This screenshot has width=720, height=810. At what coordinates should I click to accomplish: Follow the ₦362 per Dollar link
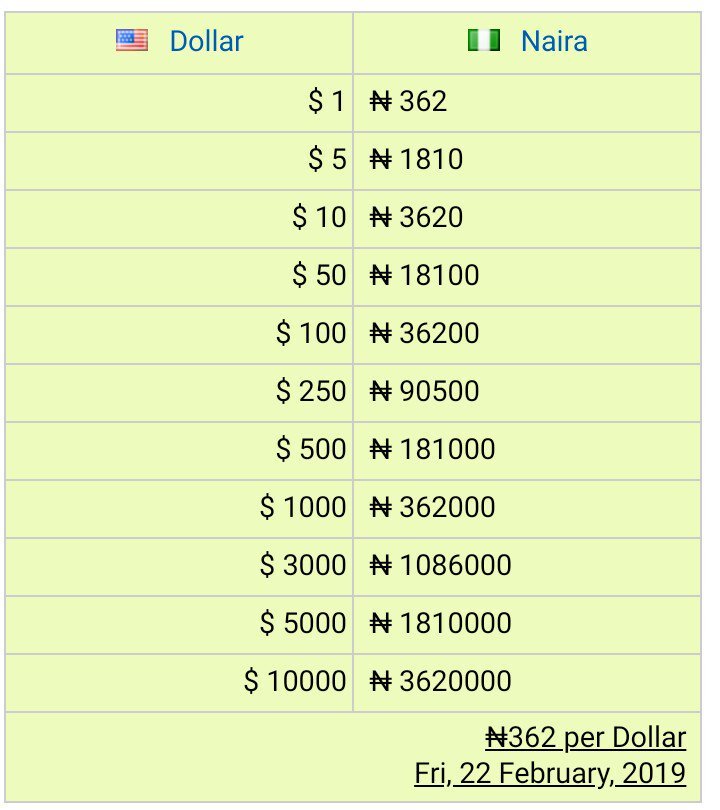pos(586,738)
